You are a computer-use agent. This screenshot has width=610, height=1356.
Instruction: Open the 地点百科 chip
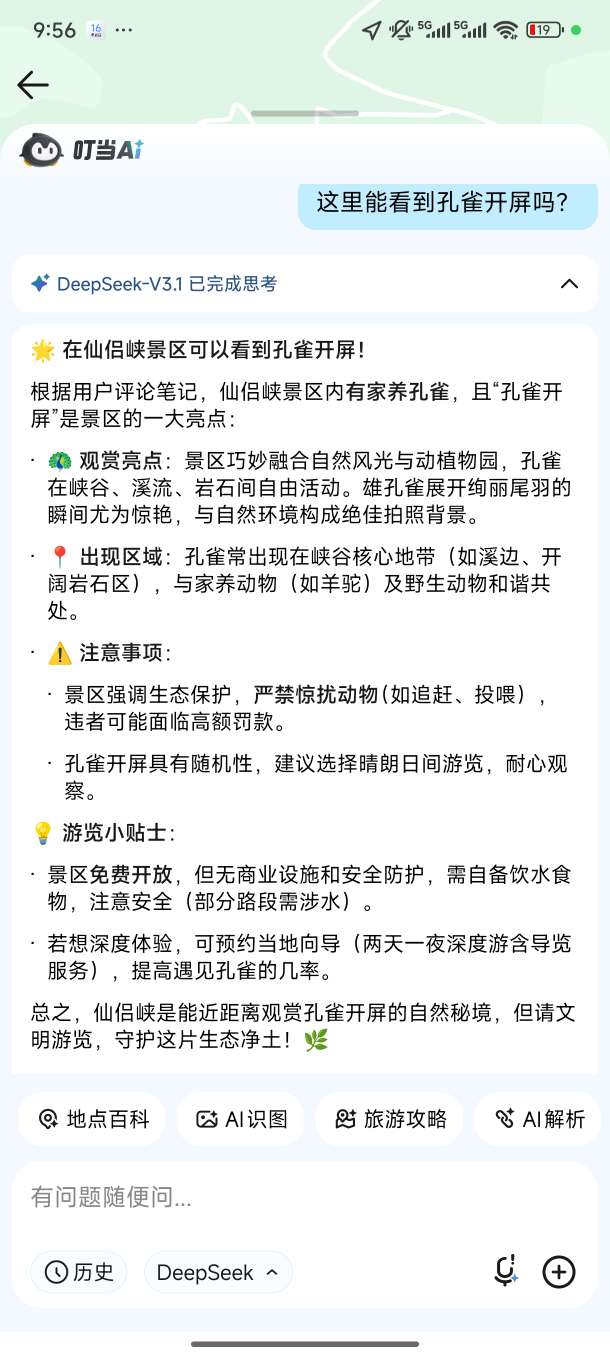coord(92,1119)
